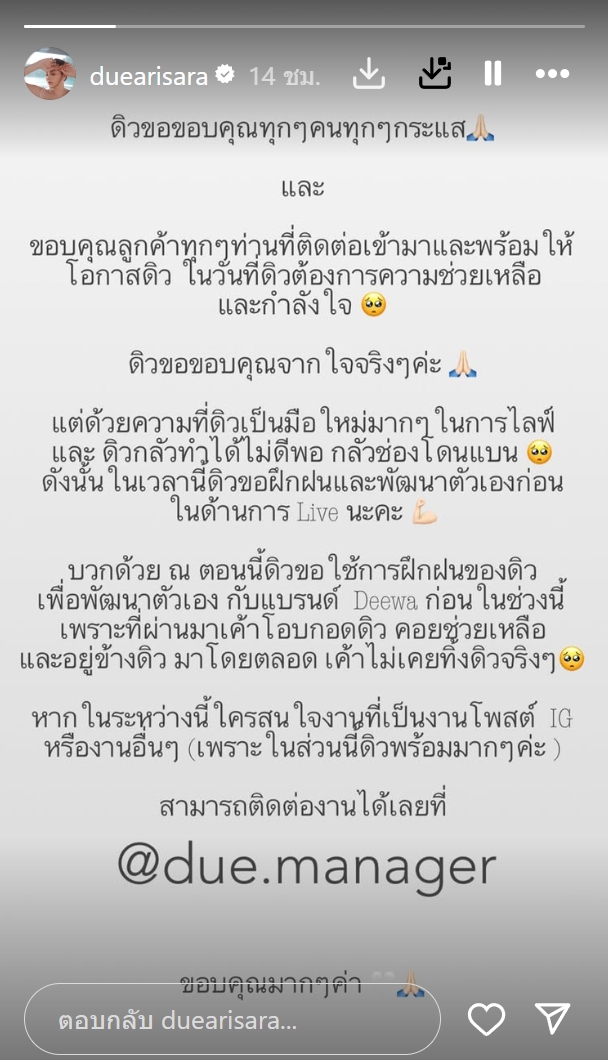The width and height of the screenshot is (608, 1060).
Task: Open the three-dot overflow menu
Action: (x=552, y=73)
